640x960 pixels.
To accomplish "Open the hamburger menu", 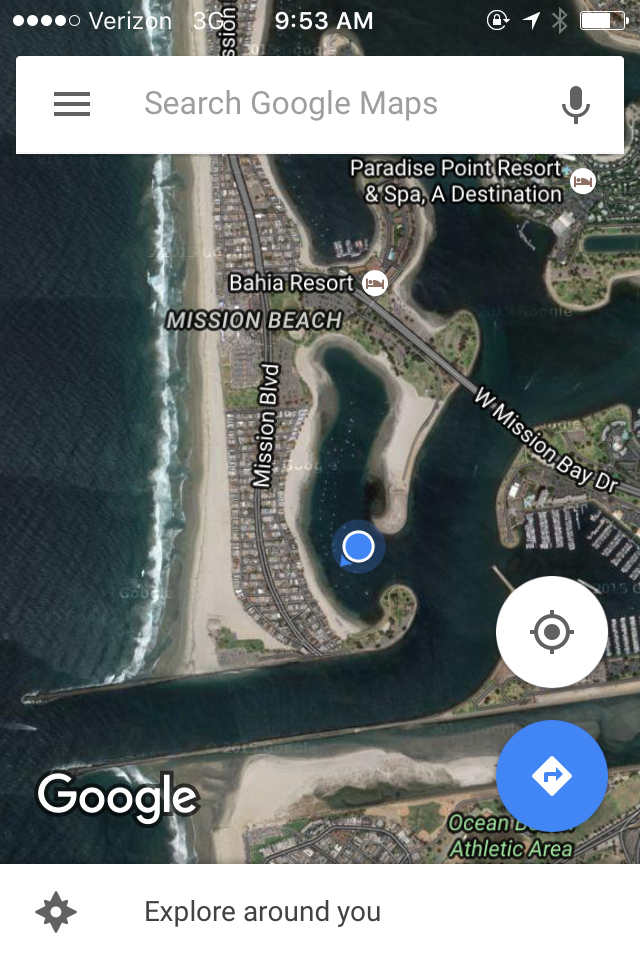I will tap(72, 104).
